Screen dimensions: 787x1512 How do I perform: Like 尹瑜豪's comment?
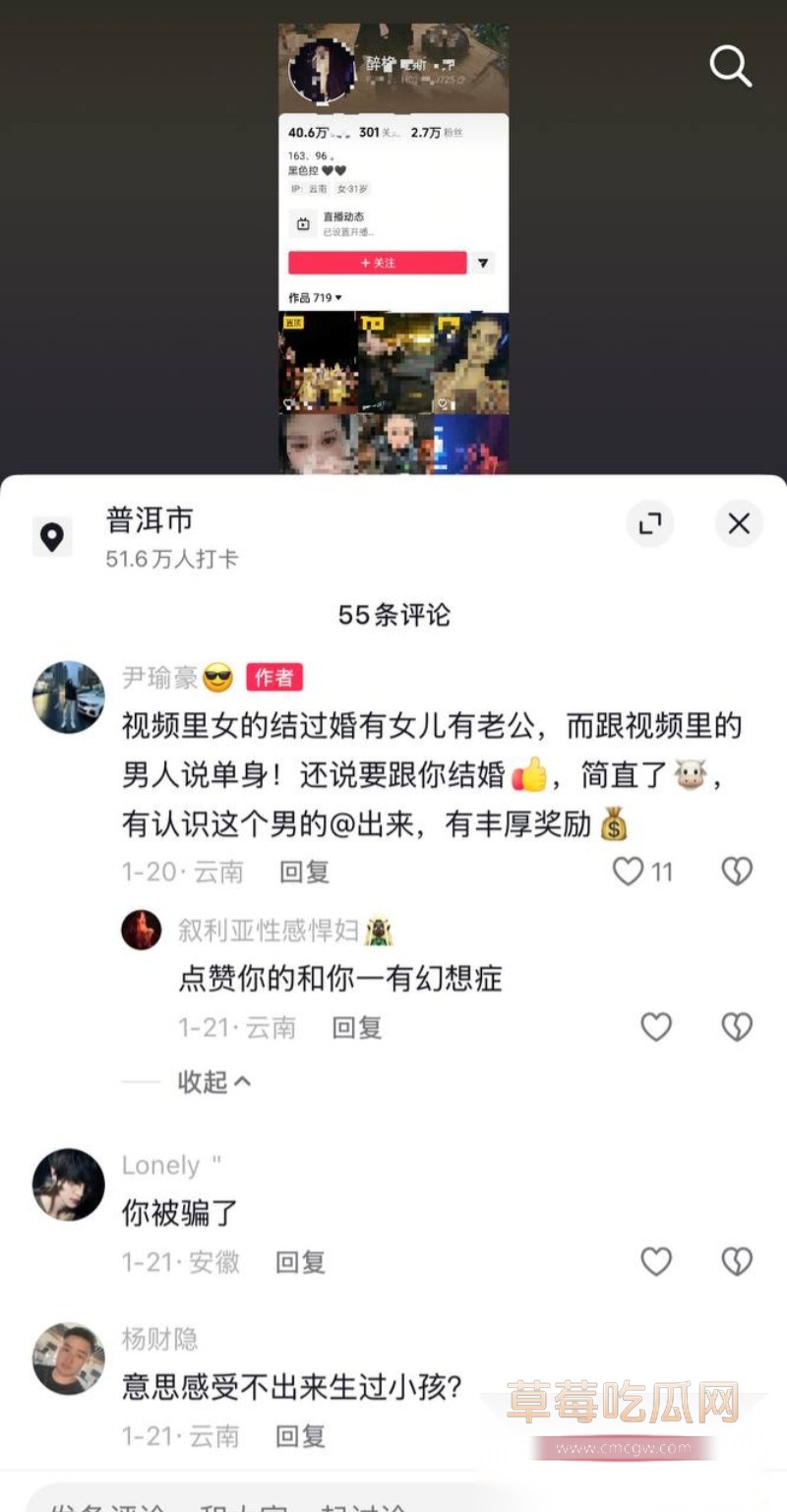(629, 872)
